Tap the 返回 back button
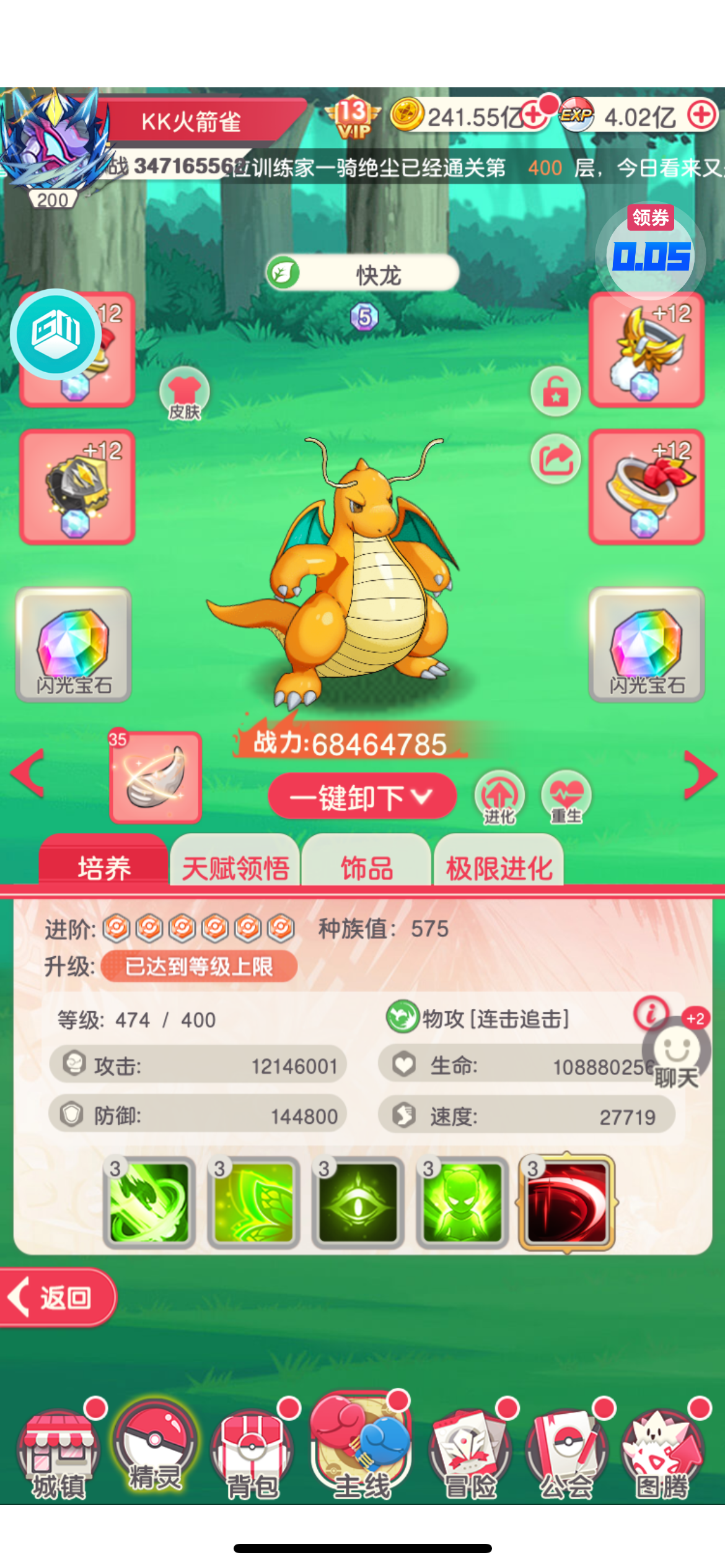The image size is (725, 1568). pos(57,1297)
